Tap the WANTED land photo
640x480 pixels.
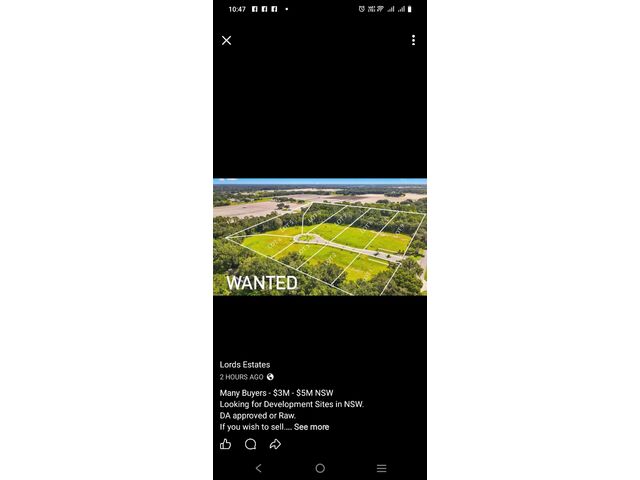tap(320, 237)
